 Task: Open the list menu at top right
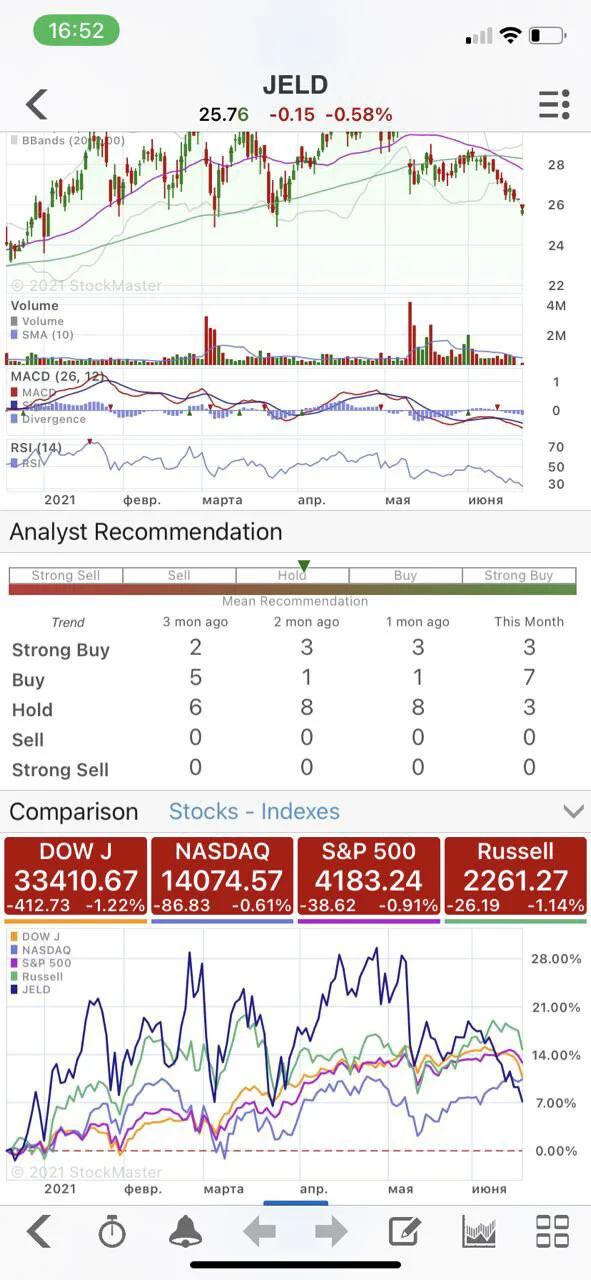[554, 104]
